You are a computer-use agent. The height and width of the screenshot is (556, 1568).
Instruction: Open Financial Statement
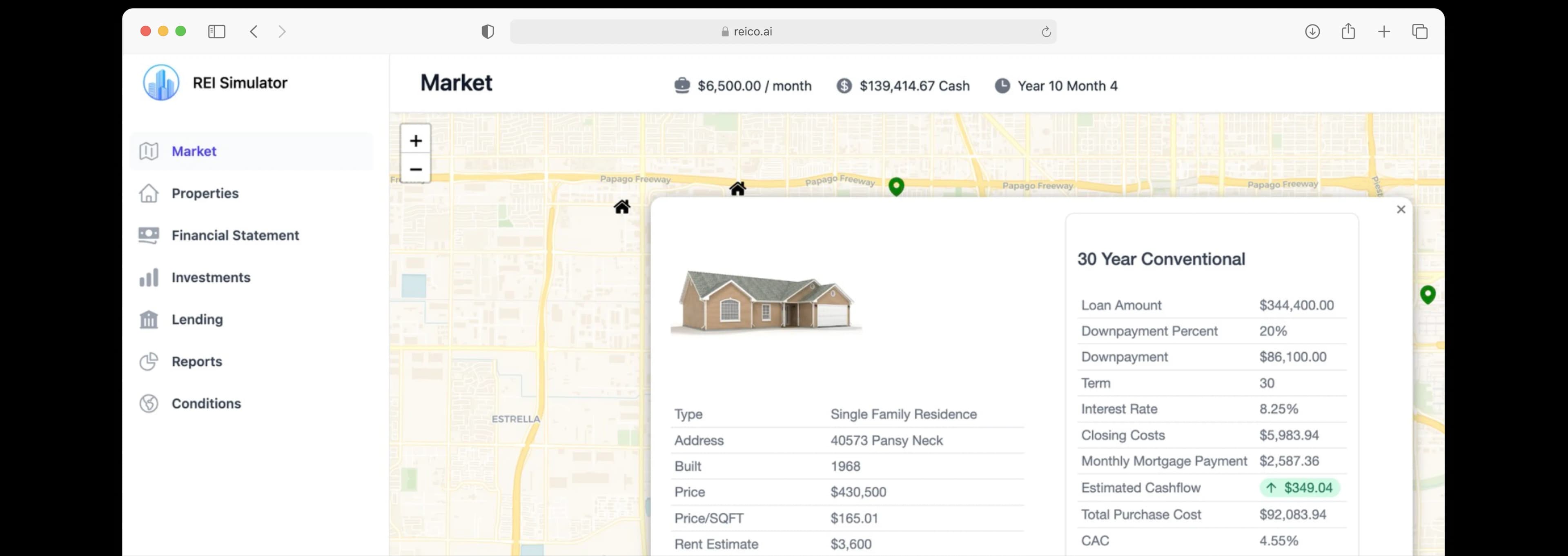click(235, 236)
